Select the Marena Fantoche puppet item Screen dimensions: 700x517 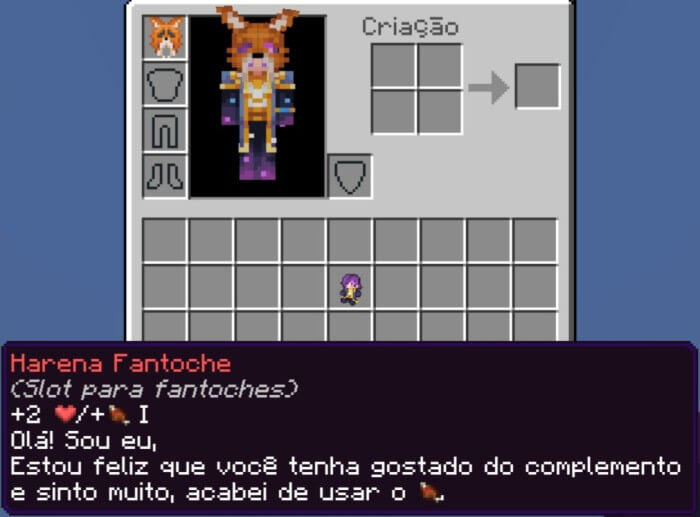coord(351,288)
